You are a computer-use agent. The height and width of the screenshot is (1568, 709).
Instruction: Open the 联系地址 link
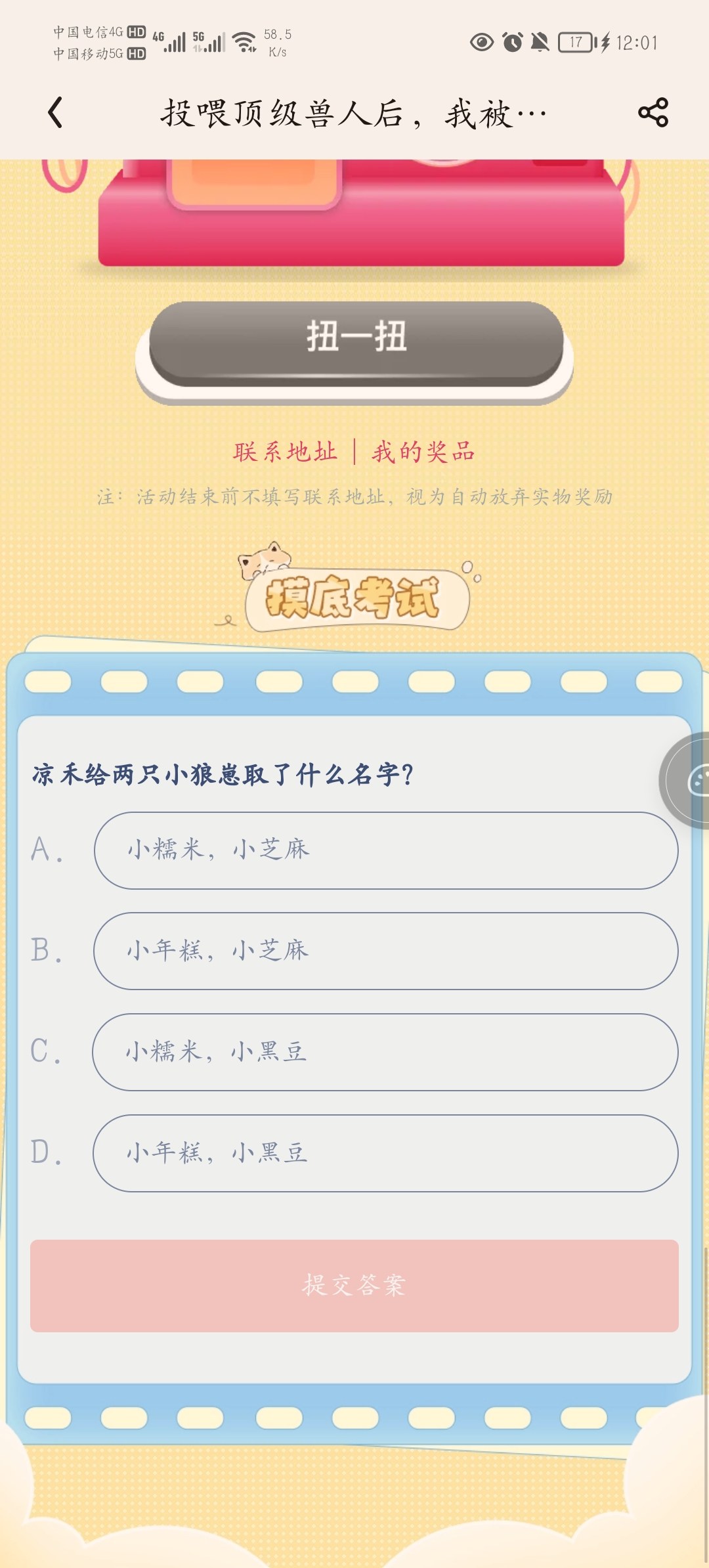(285, 452)
